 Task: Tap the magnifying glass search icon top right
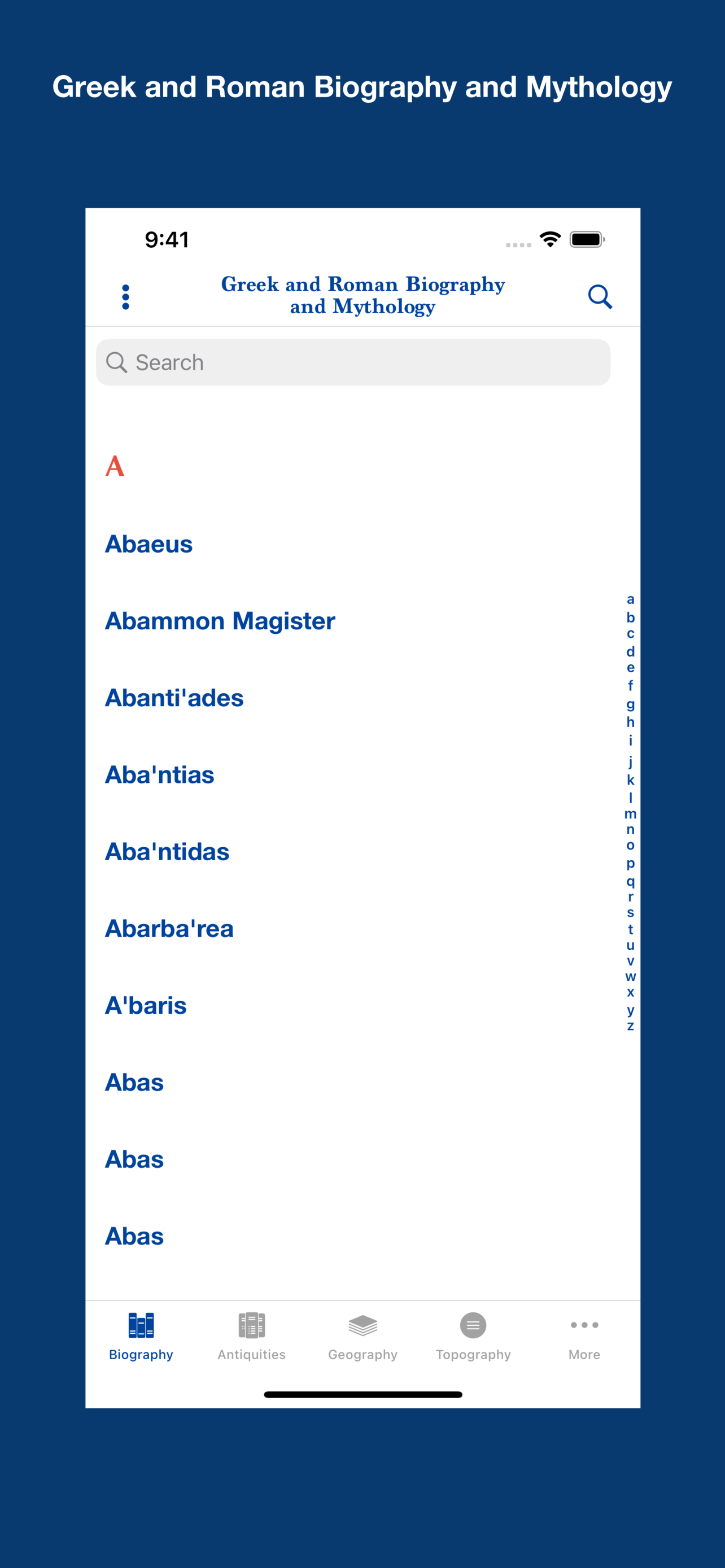point(599,296)
